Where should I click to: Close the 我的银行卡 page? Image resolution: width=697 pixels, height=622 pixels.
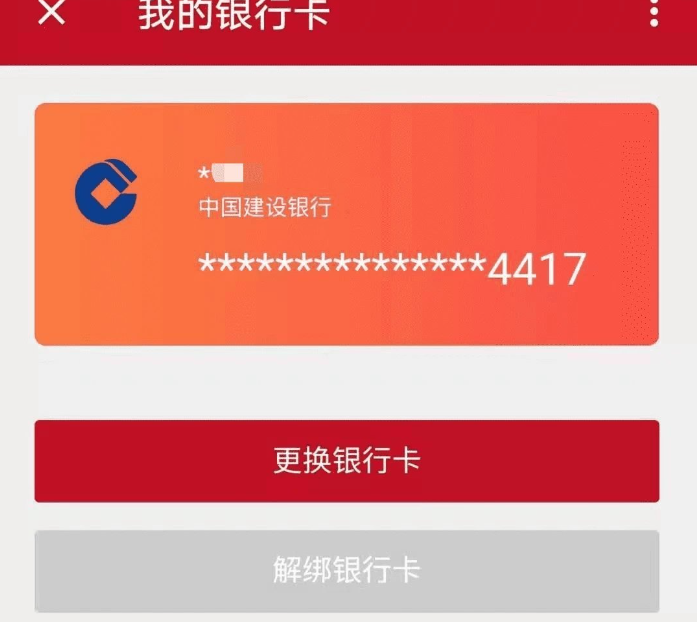pos(50,15)
